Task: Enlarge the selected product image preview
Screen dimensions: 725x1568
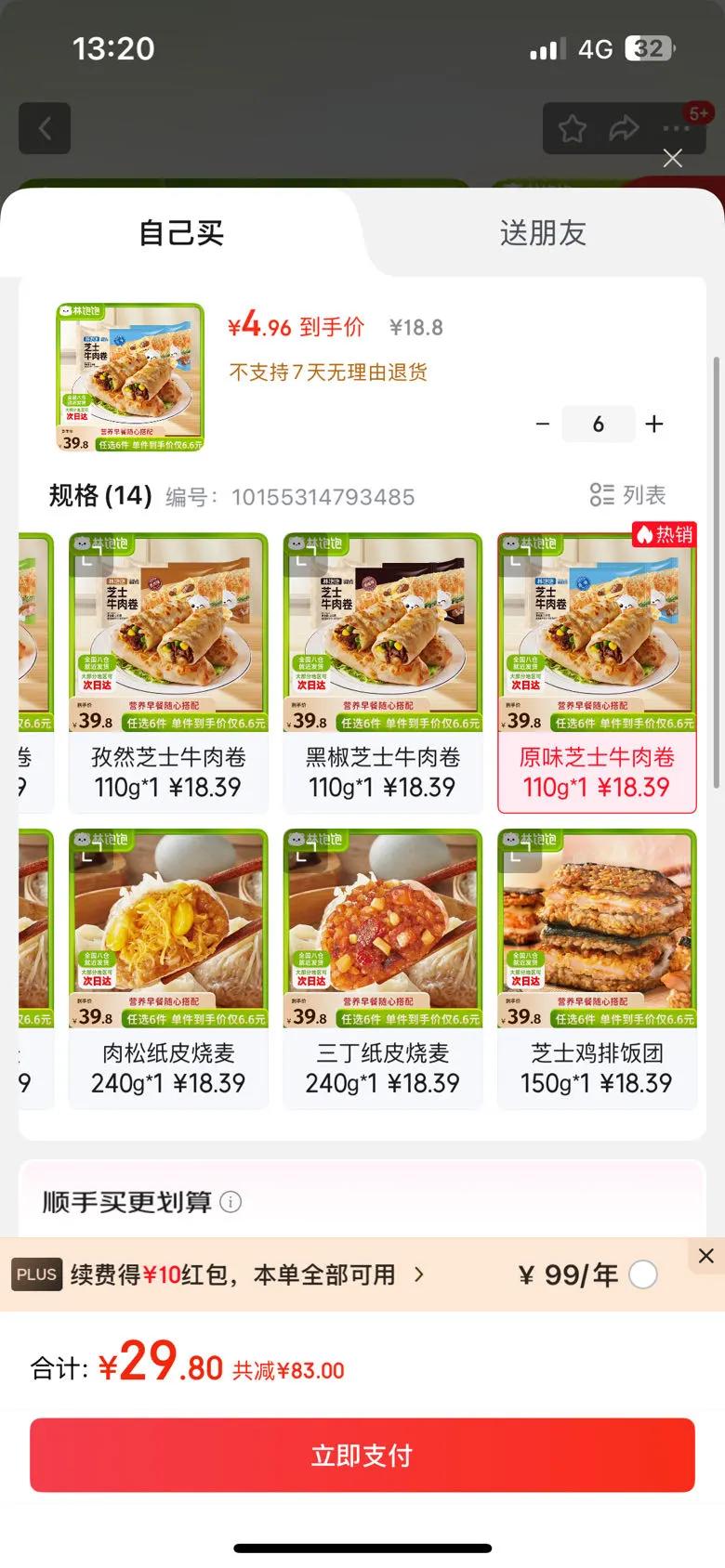Action: 130,378
